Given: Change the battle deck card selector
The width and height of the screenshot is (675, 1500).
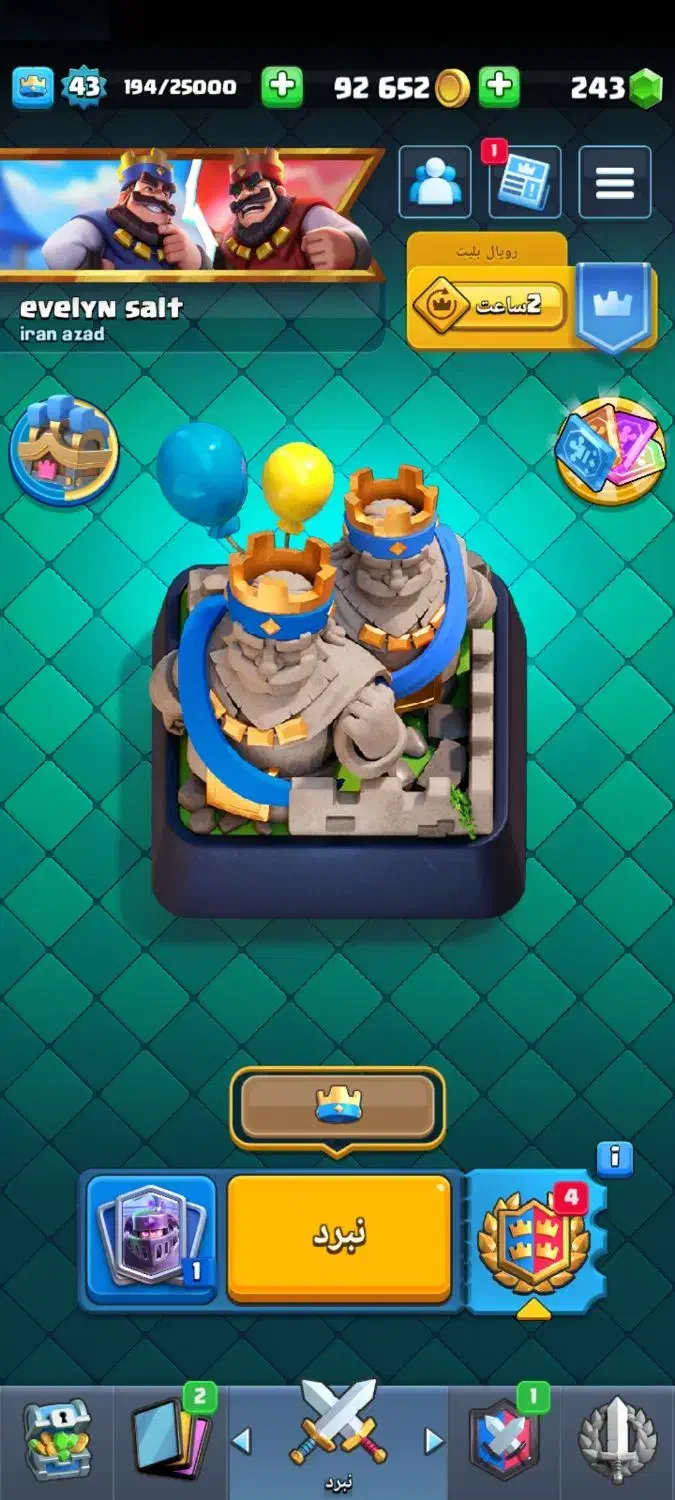Looking at the screenshot, I should tap(151, 1238).
